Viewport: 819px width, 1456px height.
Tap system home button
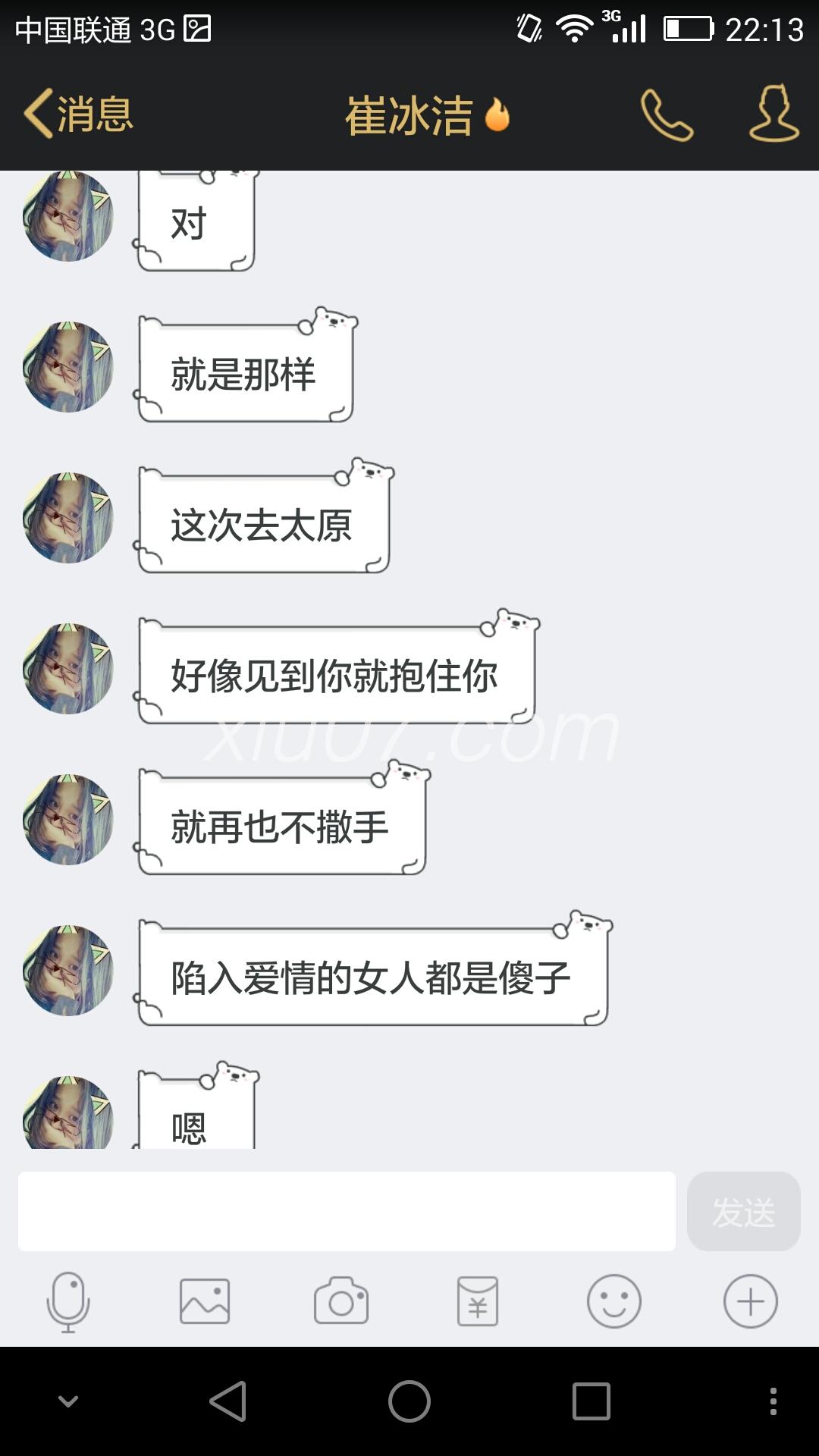click(x=409, y=1401)
